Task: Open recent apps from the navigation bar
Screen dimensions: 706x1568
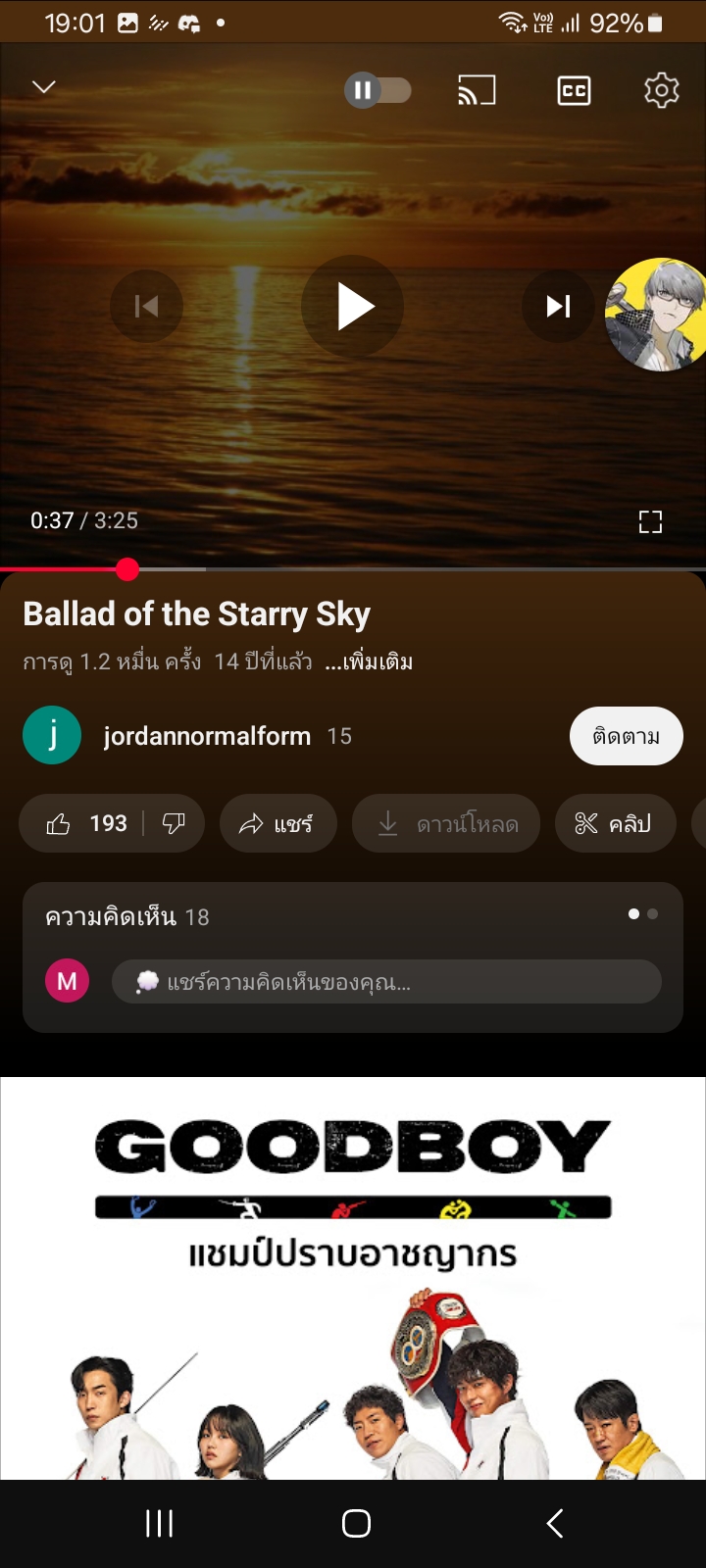Action: point(159,1523)
